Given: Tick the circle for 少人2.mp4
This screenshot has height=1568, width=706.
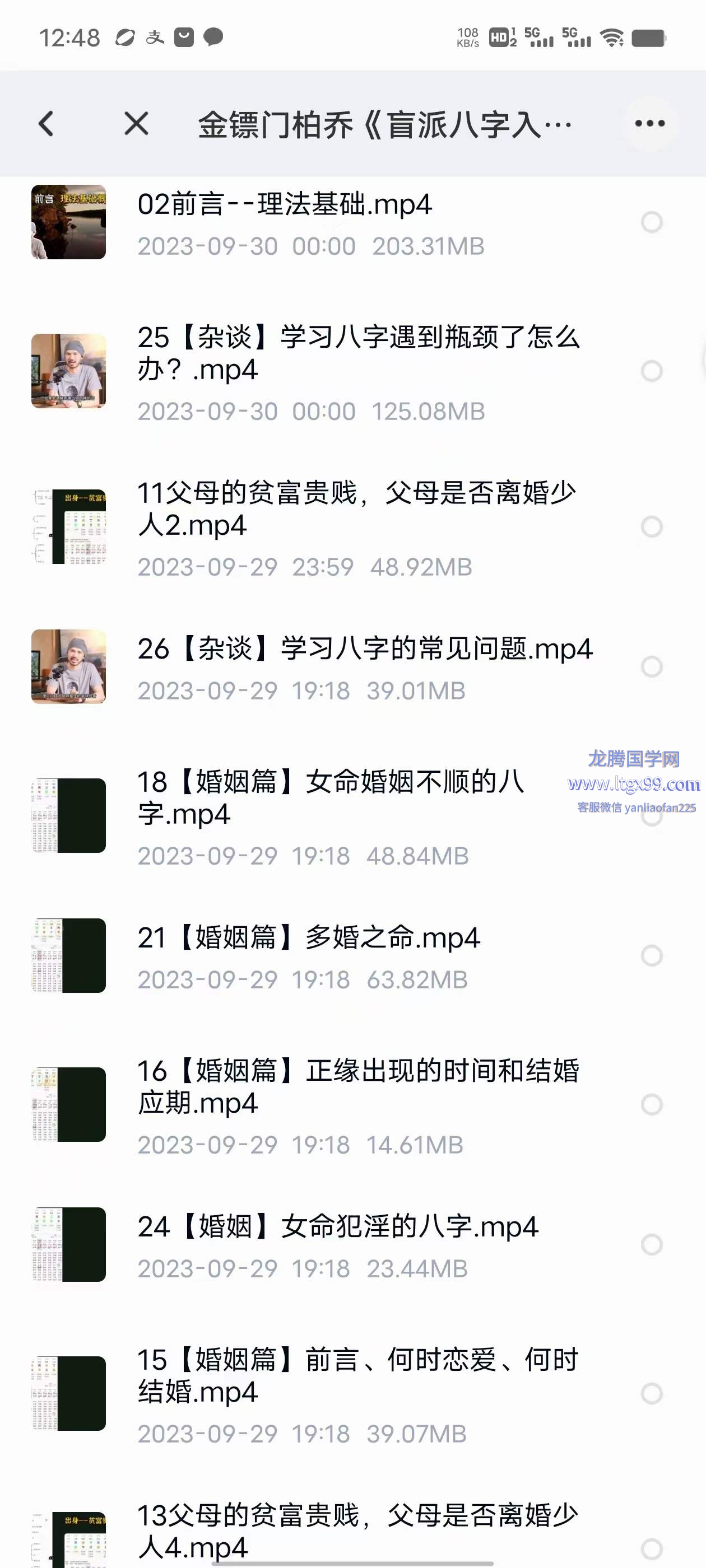Looking at the screenshot, I should pos(651,526).
